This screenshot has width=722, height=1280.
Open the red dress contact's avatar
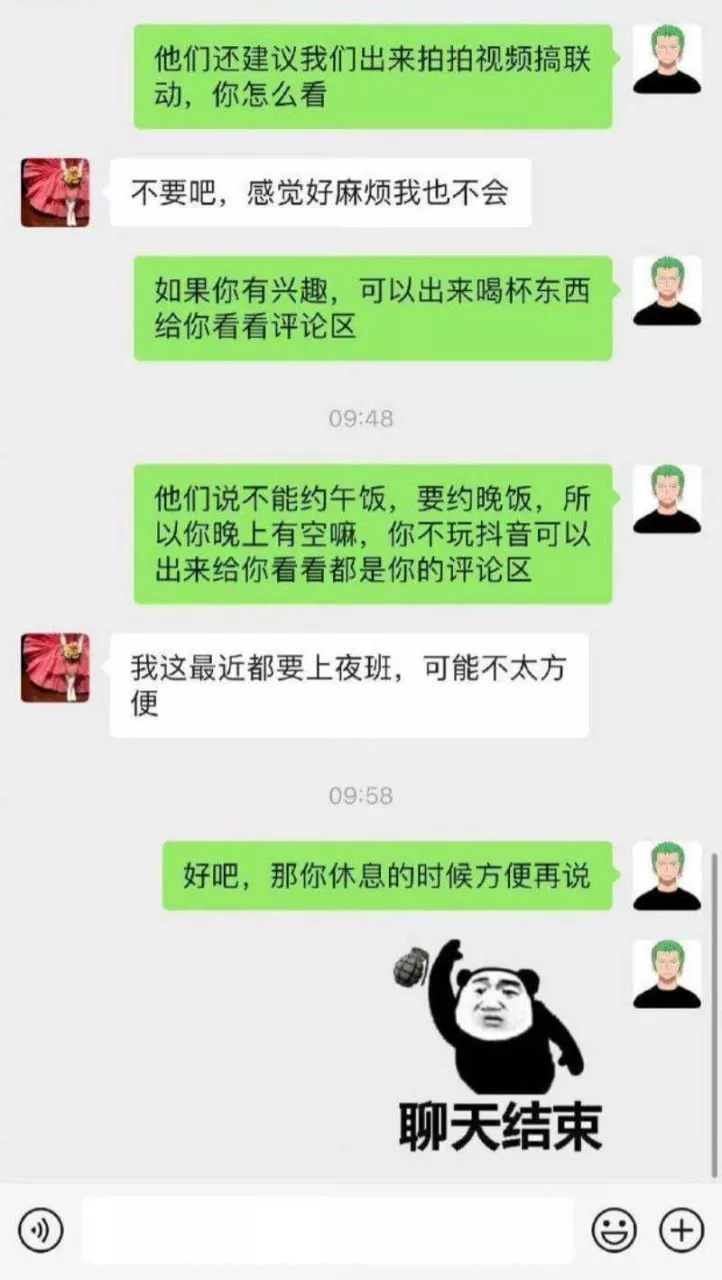tap(55, 192)
